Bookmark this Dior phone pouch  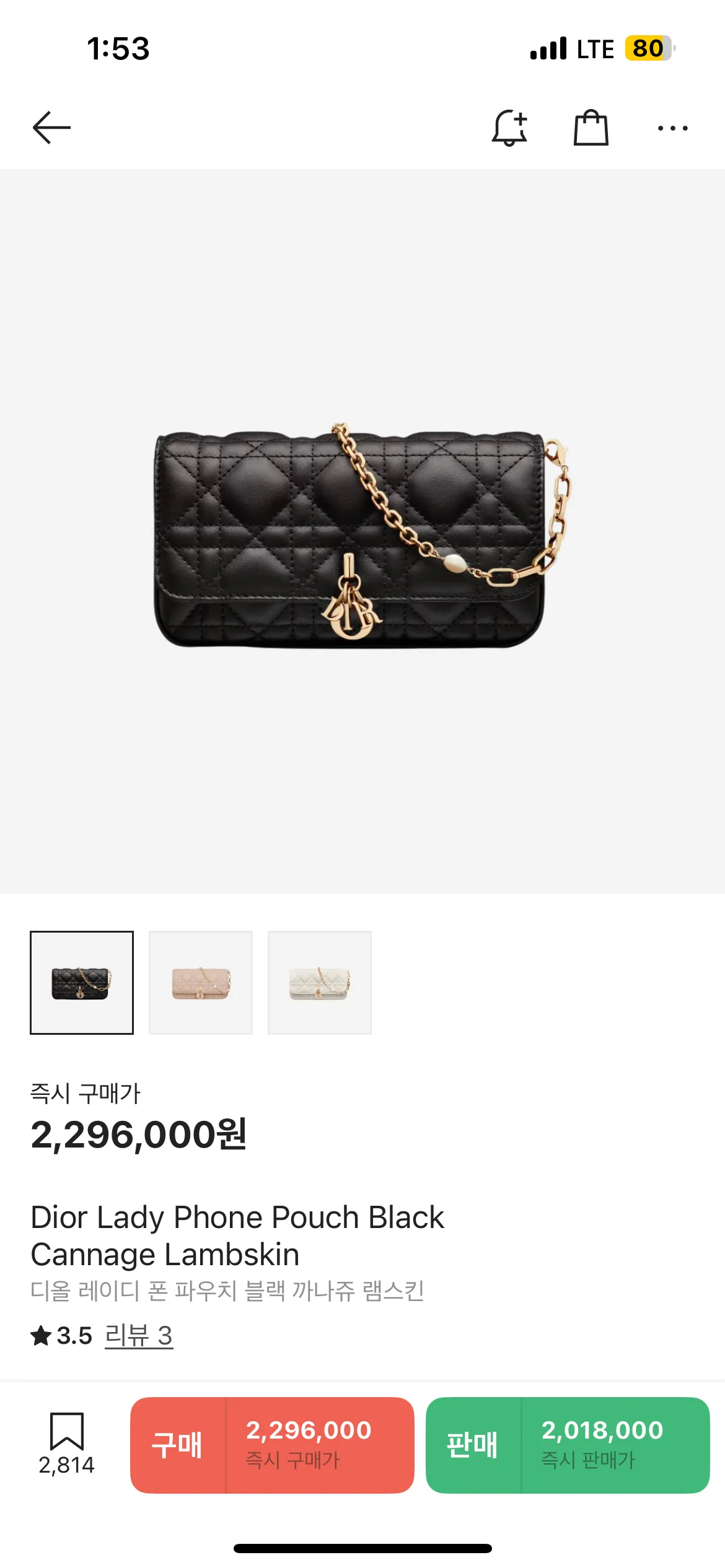(66, 1444)
